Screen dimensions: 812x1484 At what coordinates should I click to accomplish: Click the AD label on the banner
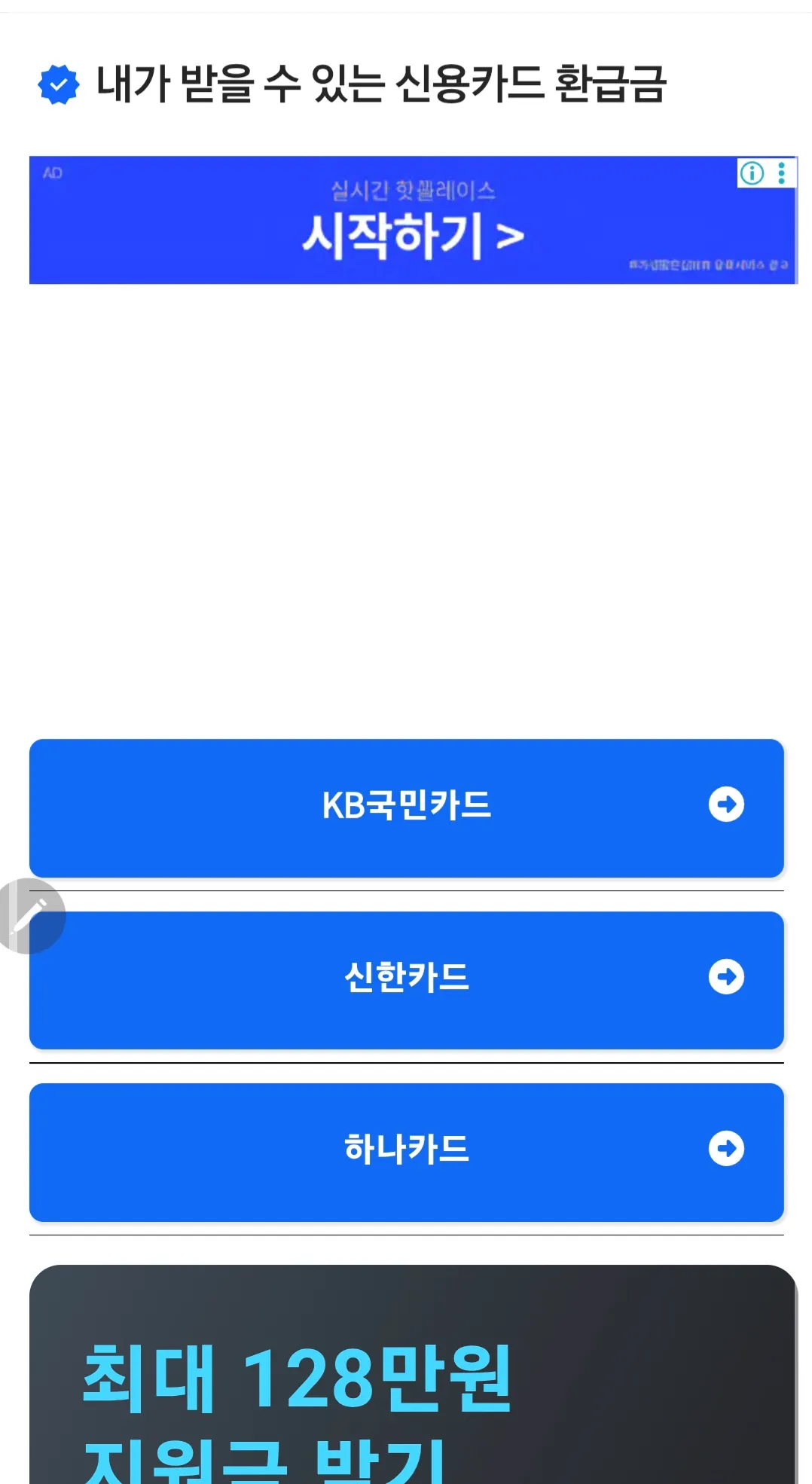pyautogui.click(x=51, y=173)
